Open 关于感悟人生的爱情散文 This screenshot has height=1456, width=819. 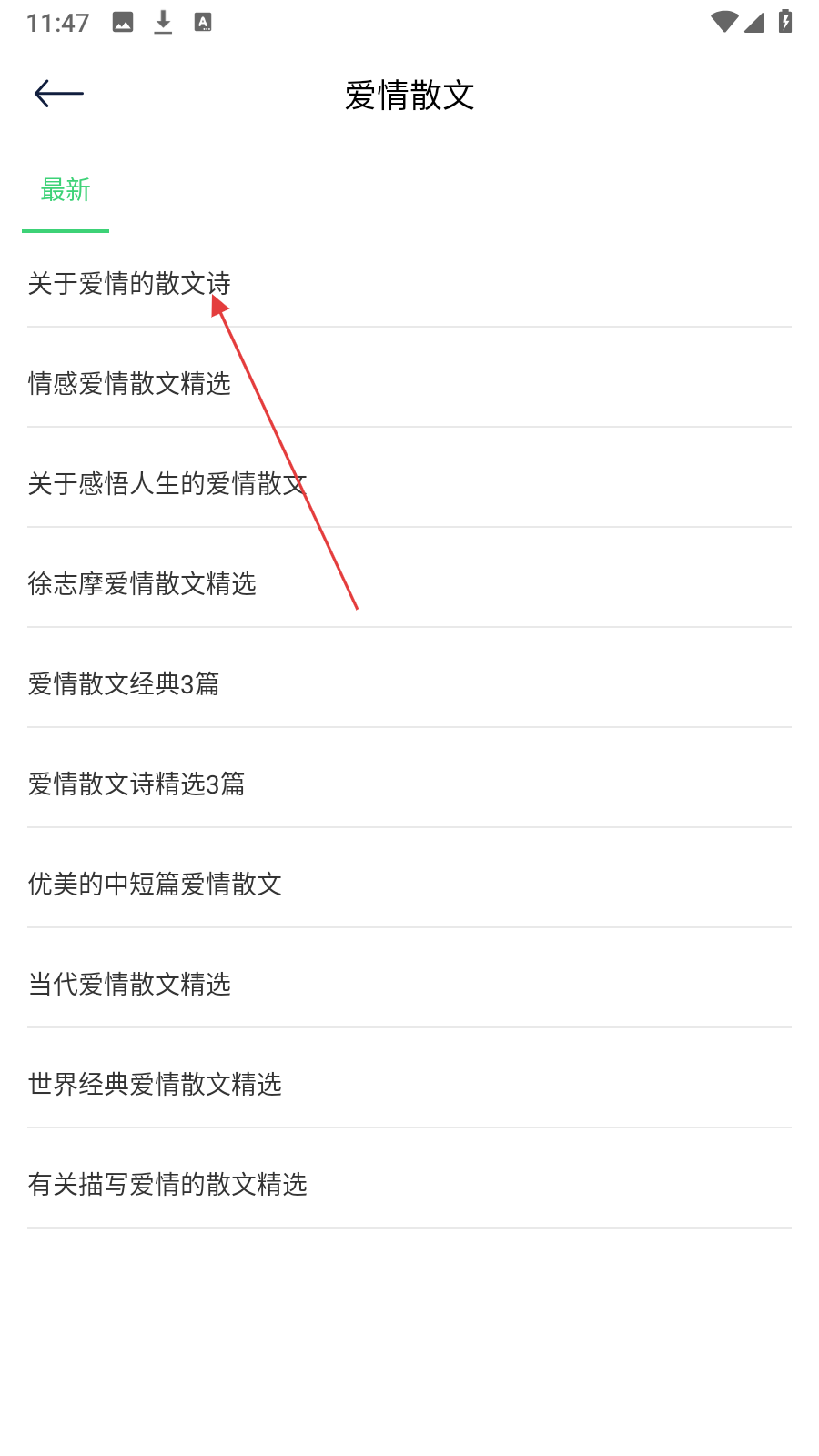pyautogui.click(x=409, y=483)
